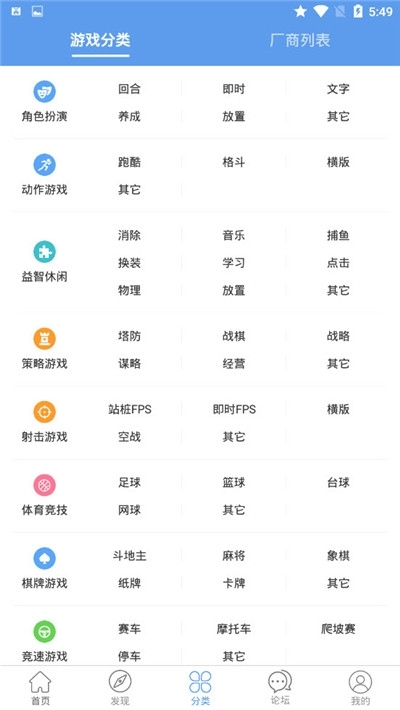Open the 首页 home tab
This screenshot has height=710, width=400.
pyautogui.click(x=40, y=688)
